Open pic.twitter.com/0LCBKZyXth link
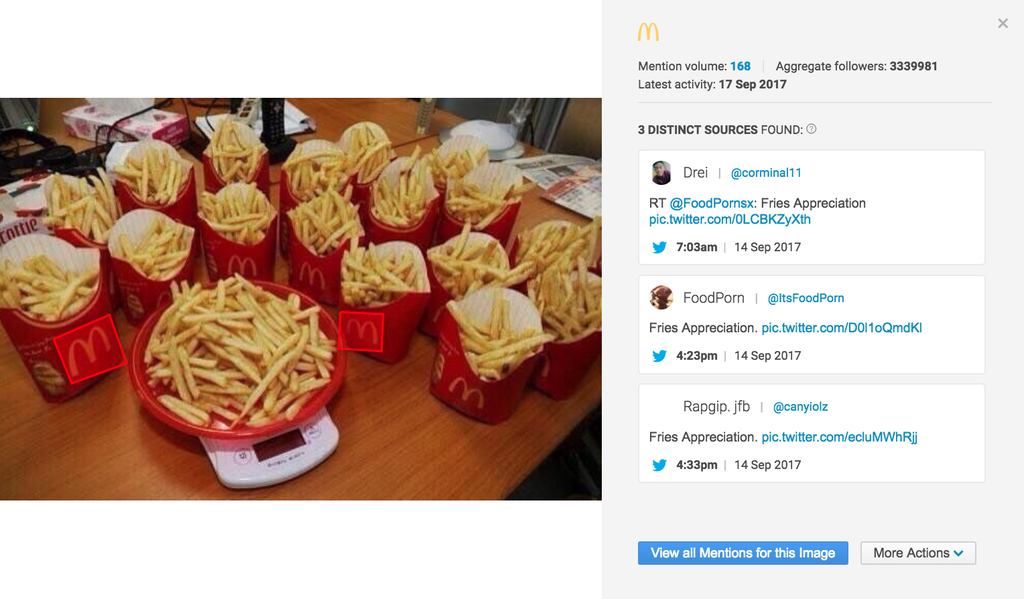Screen dimensions: 1024x599 tap(730, 220)
